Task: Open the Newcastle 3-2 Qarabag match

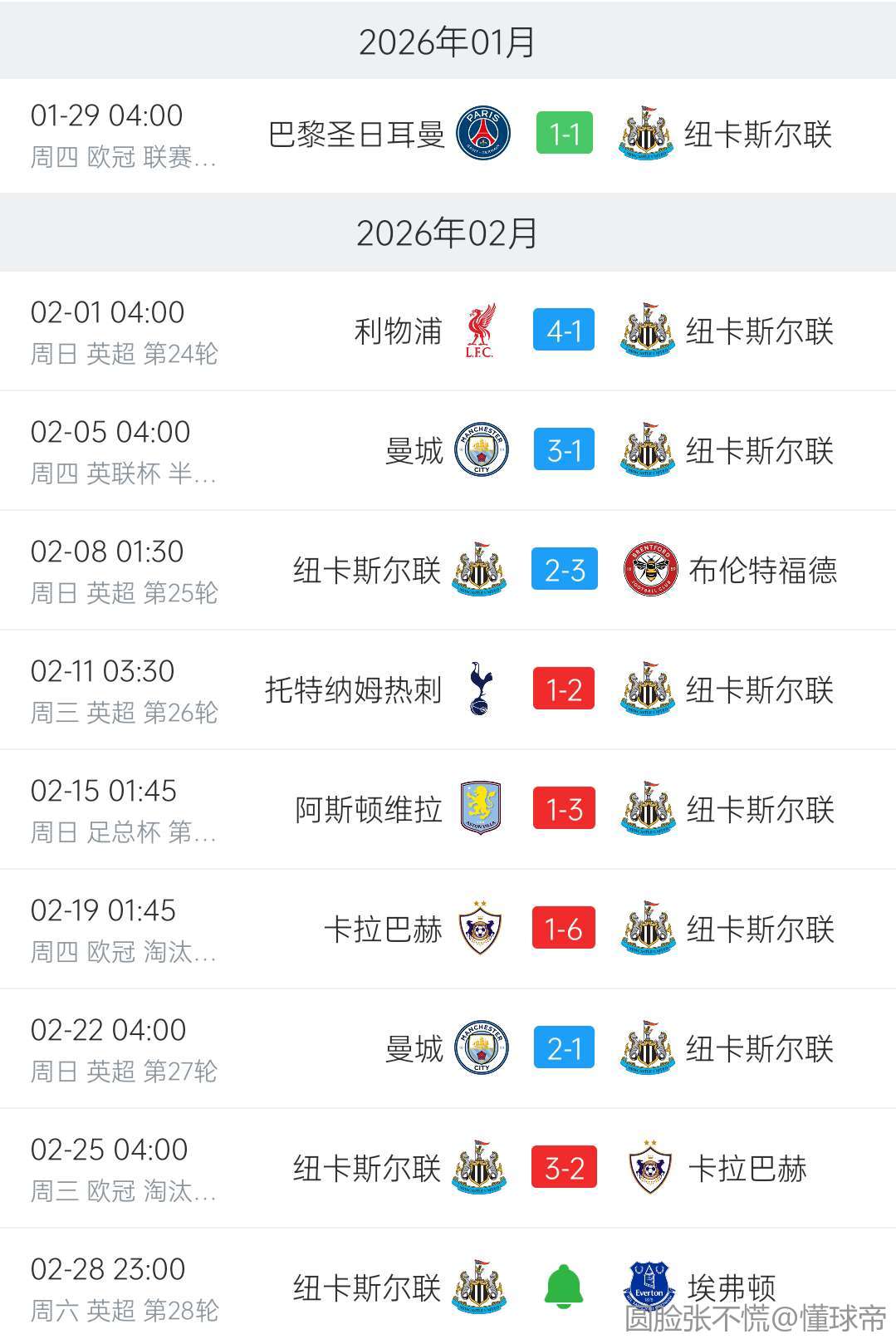Action: click(564, 1169)
